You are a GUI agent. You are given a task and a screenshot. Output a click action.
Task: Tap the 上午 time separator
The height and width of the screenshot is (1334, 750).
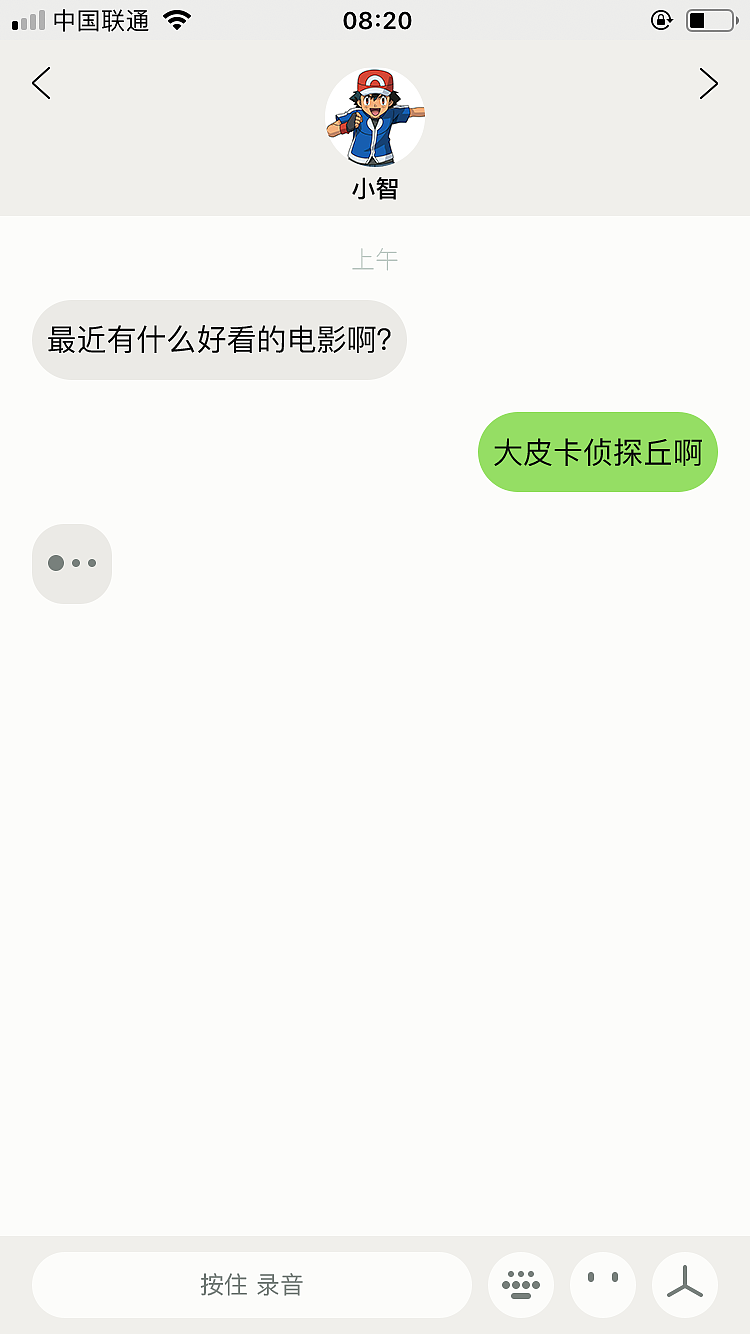click(x=375, y=259)
